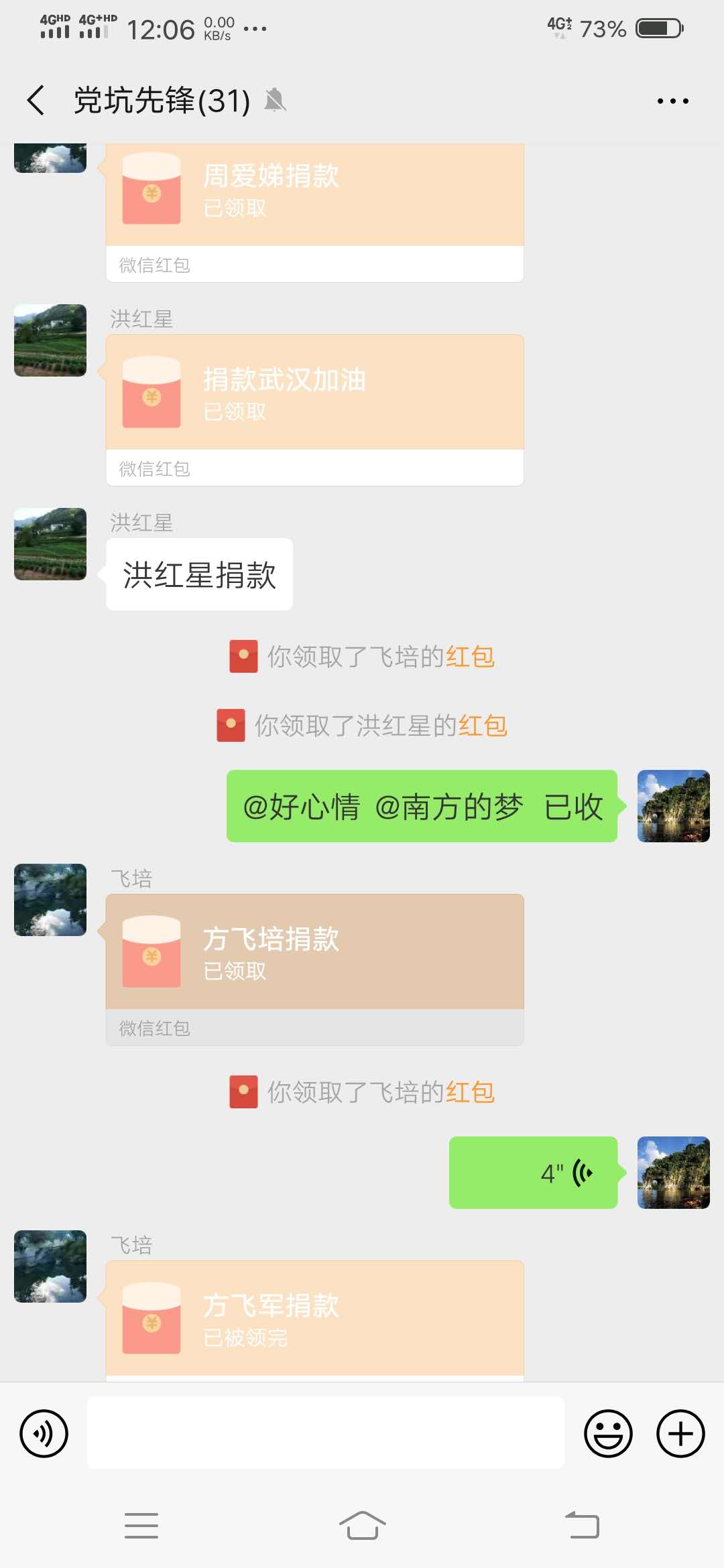Screen dimensions: 724x1568
Task: View 飞培's avatar beside 方飞培捐款
Action: (50, 900)
